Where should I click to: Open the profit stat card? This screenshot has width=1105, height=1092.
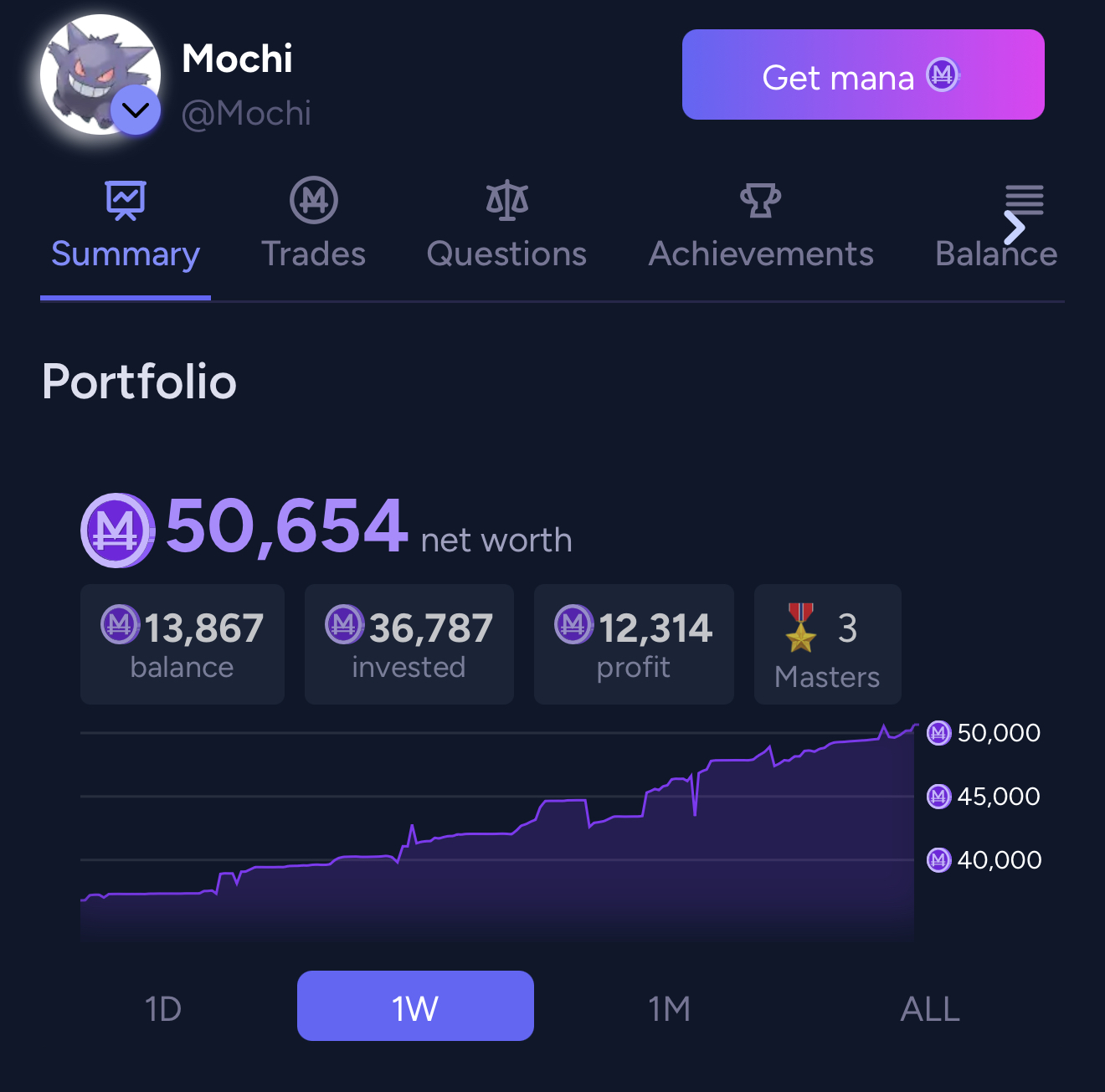(x=634, y=643)
